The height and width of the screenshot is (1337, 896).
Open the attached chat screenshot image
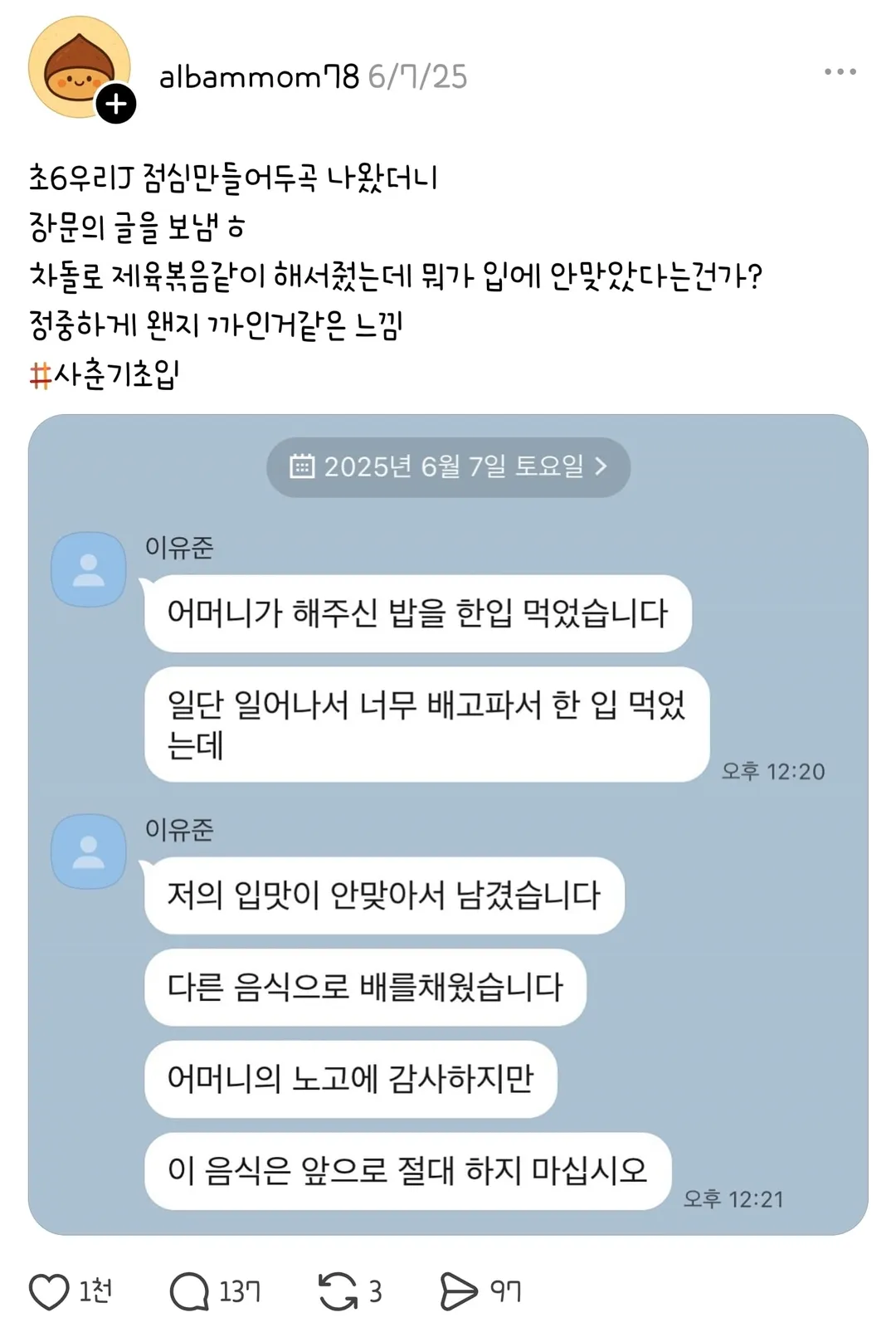tap(448, 824)
